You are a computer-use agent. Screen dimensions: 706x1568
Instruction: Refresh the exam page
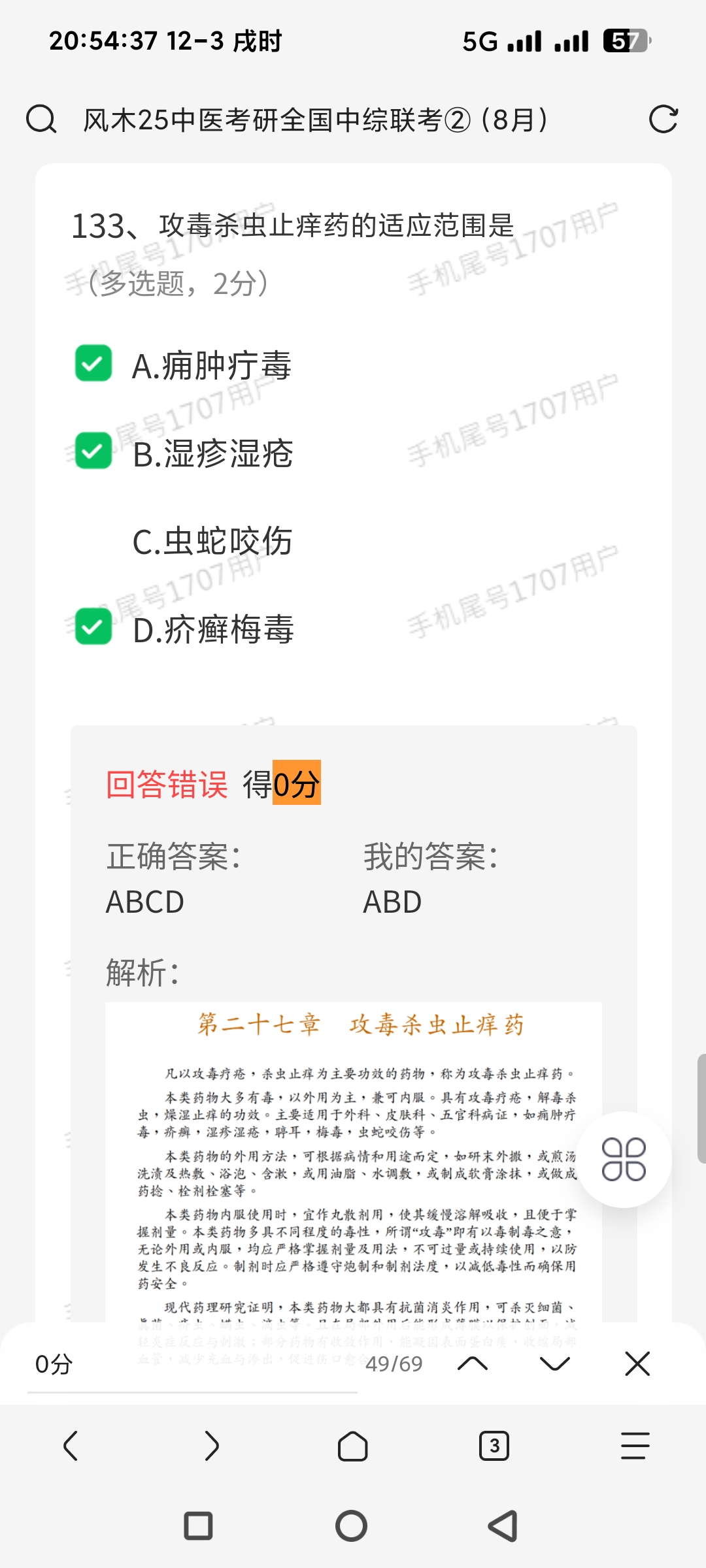click(x=663, y=120)
